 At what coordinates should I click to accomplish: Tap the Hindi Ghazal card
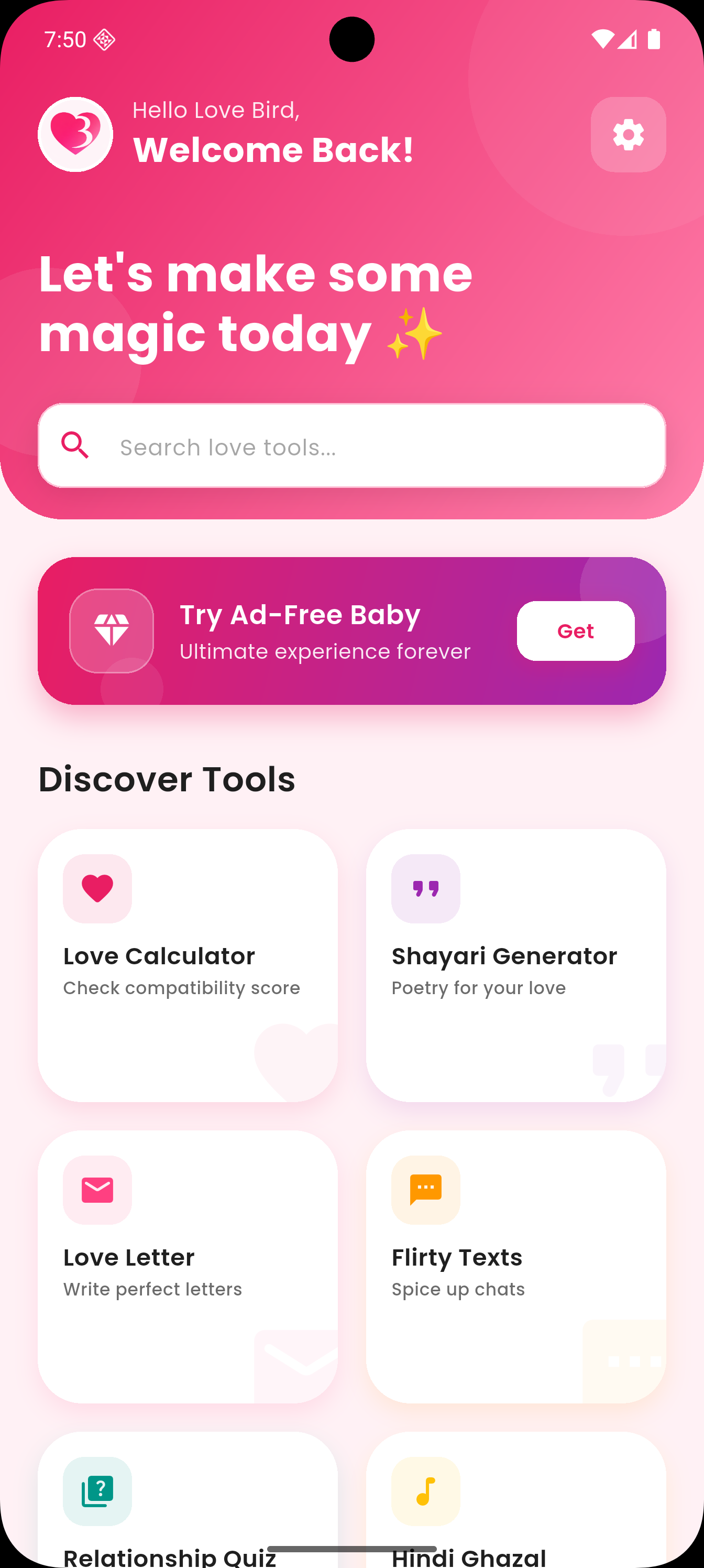pos(516,1509)
